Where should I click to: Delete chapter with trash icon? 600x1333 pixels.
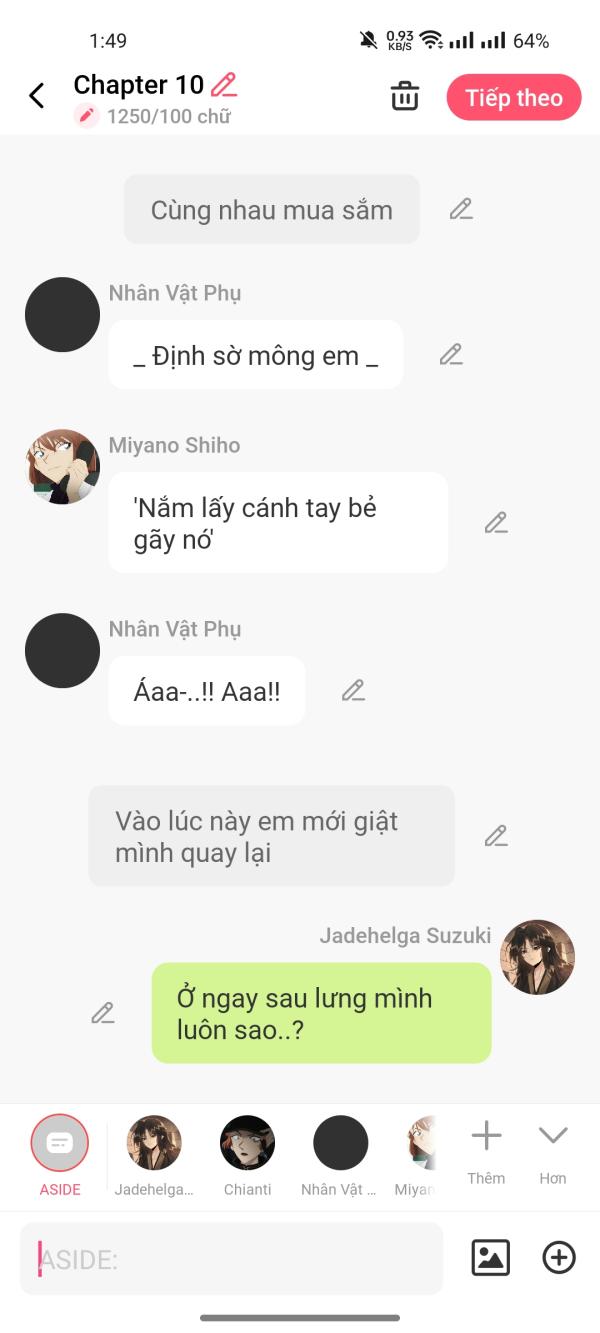[x=404, y=97]
